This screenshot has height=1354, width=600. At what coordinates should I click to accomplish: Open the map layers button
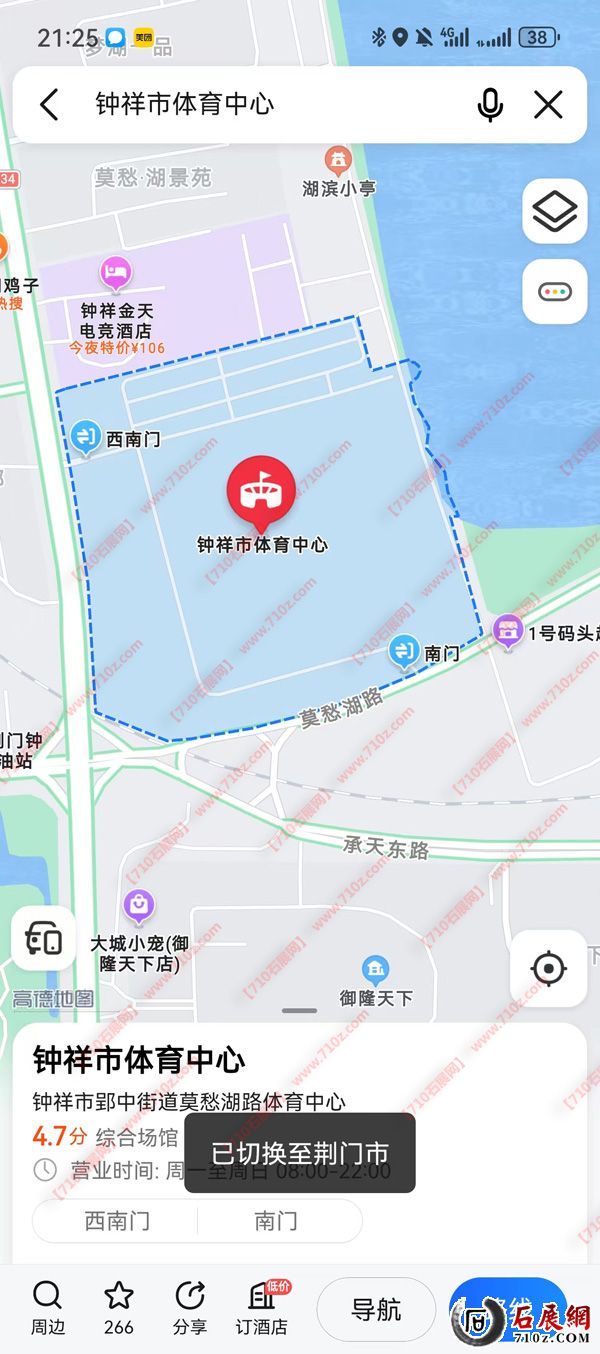coord(554,211)
